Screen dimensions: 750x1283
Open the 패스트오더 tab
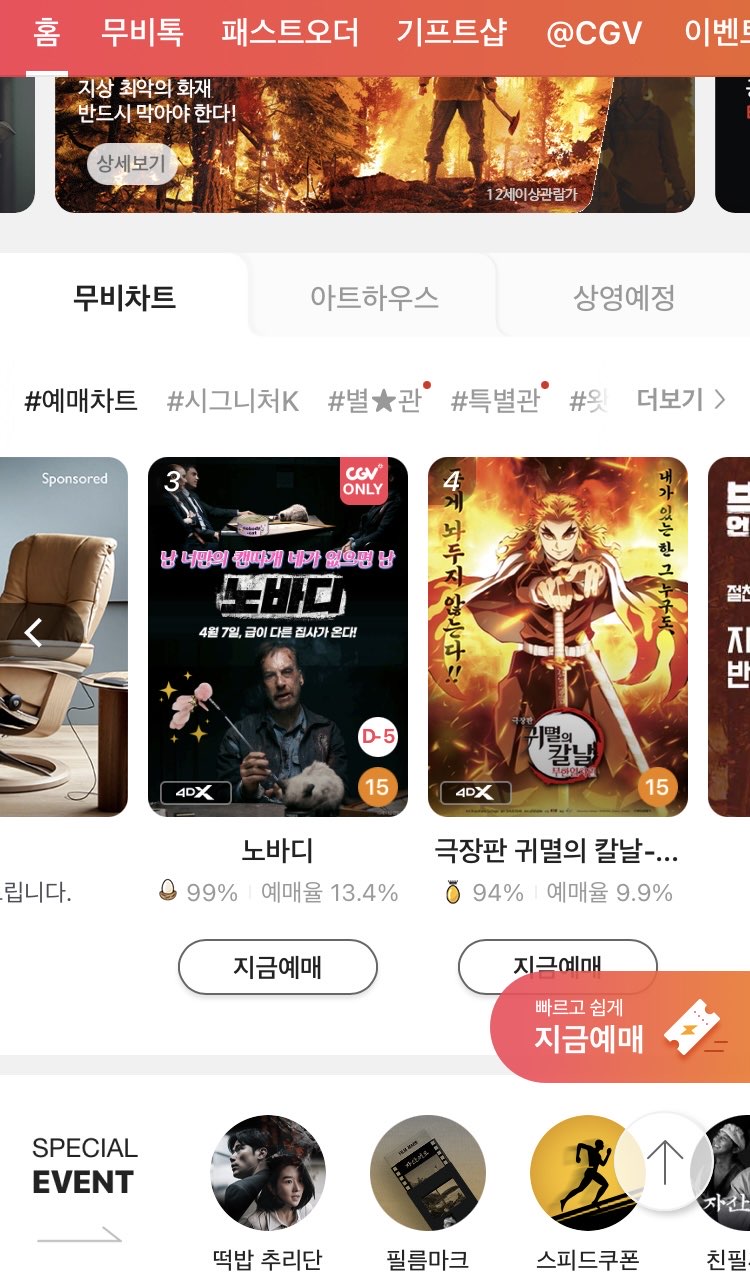pos(289,33)
